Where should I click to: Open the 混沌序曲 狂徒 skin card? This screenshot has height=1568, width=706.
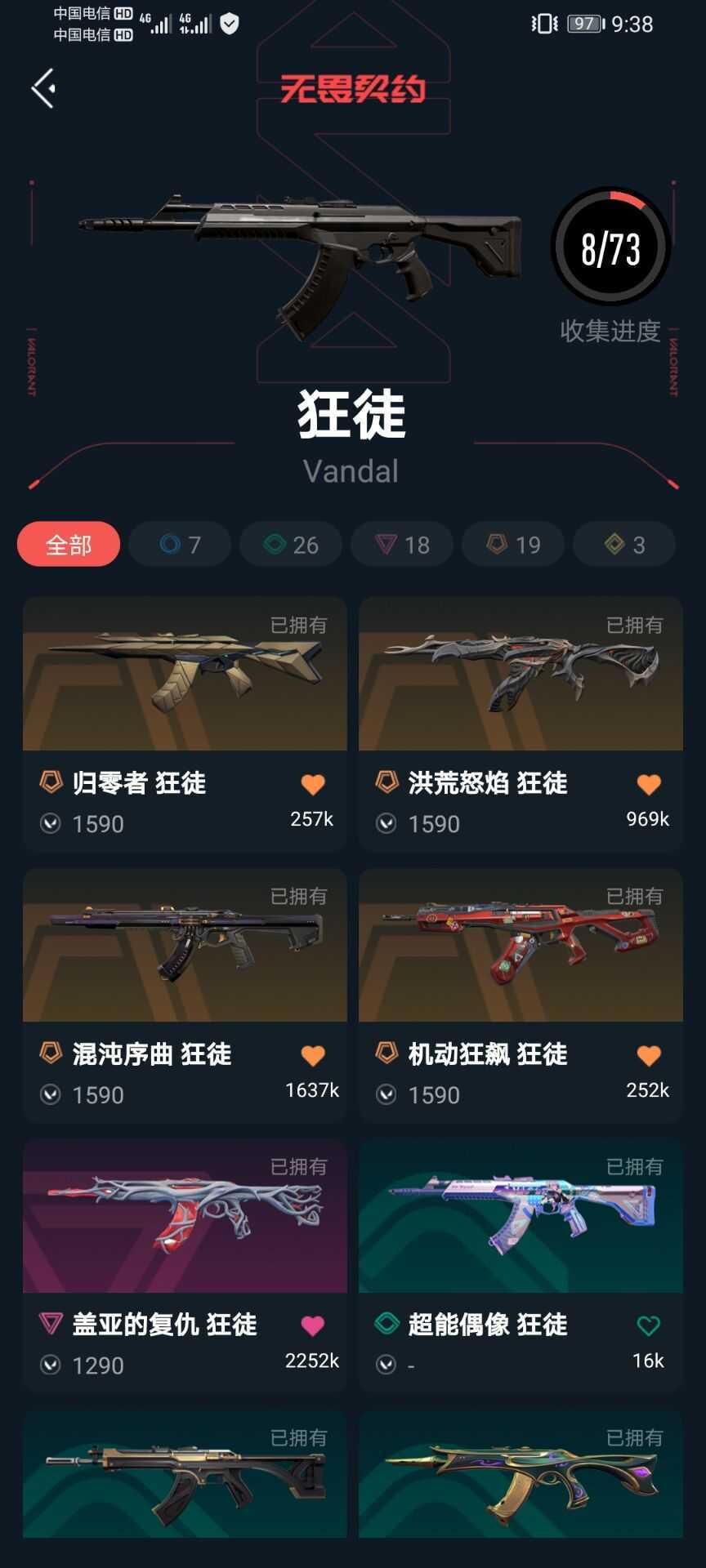pyautogui.click(x=185, y=996)
